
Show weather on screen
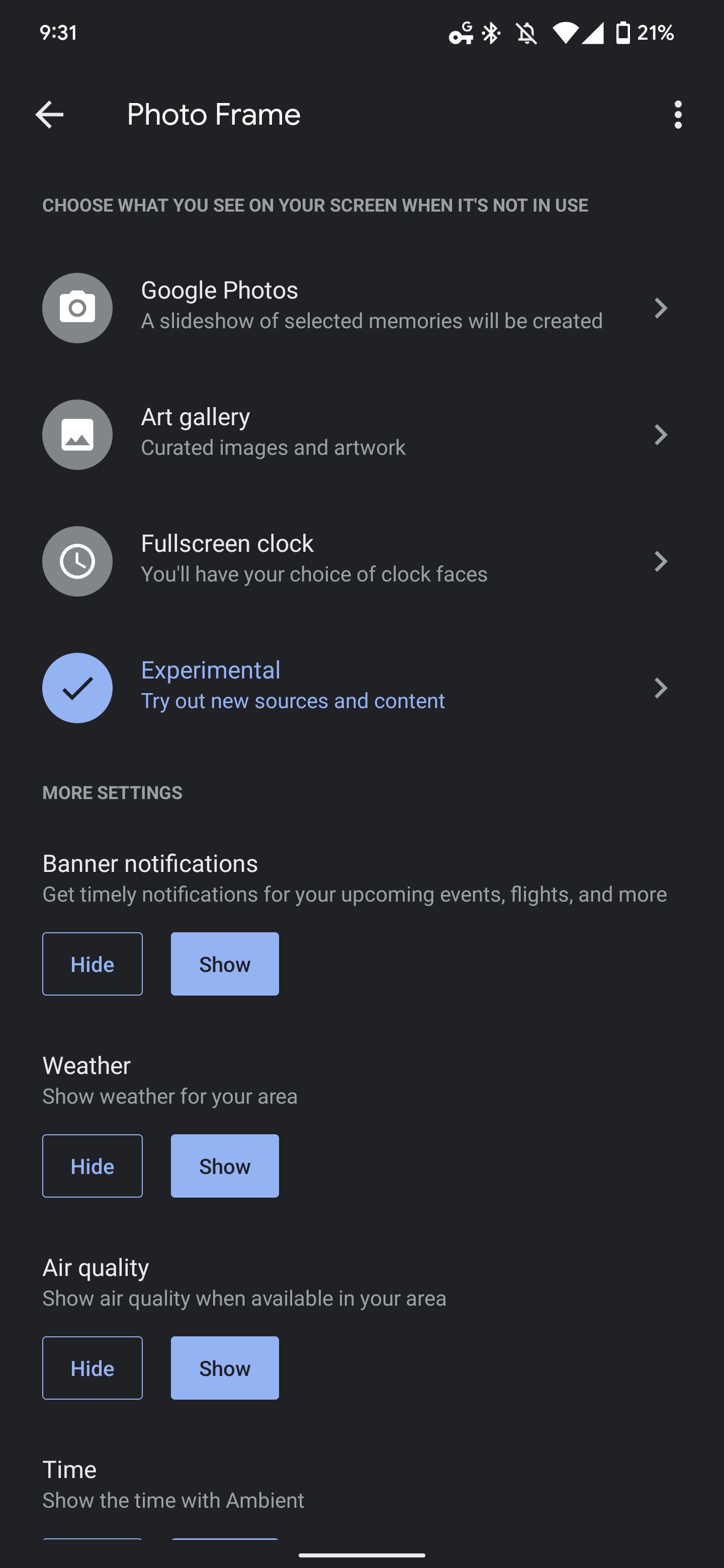click(225, 1166)
